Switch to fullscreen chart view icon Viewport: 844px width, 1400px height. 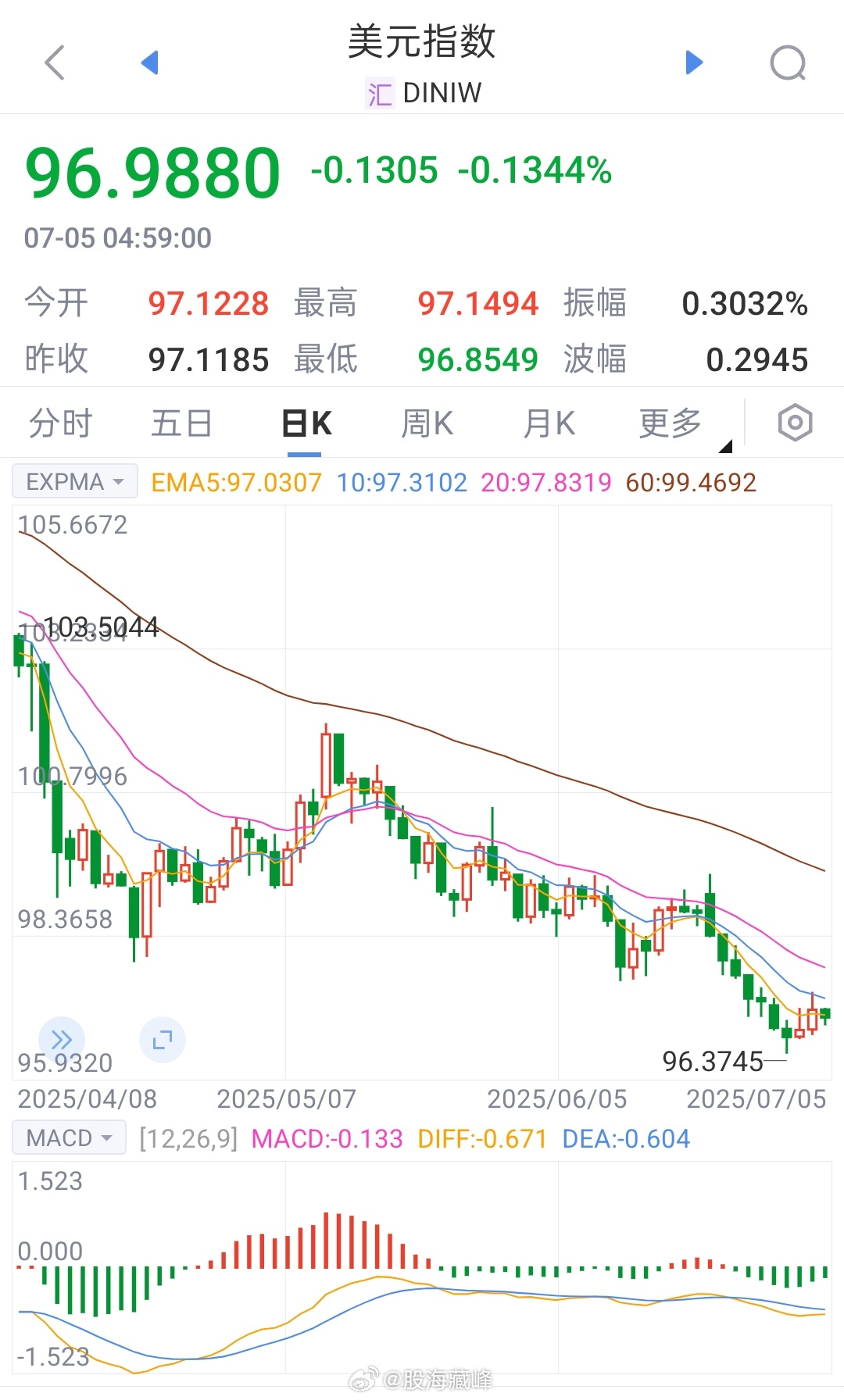162,1039
